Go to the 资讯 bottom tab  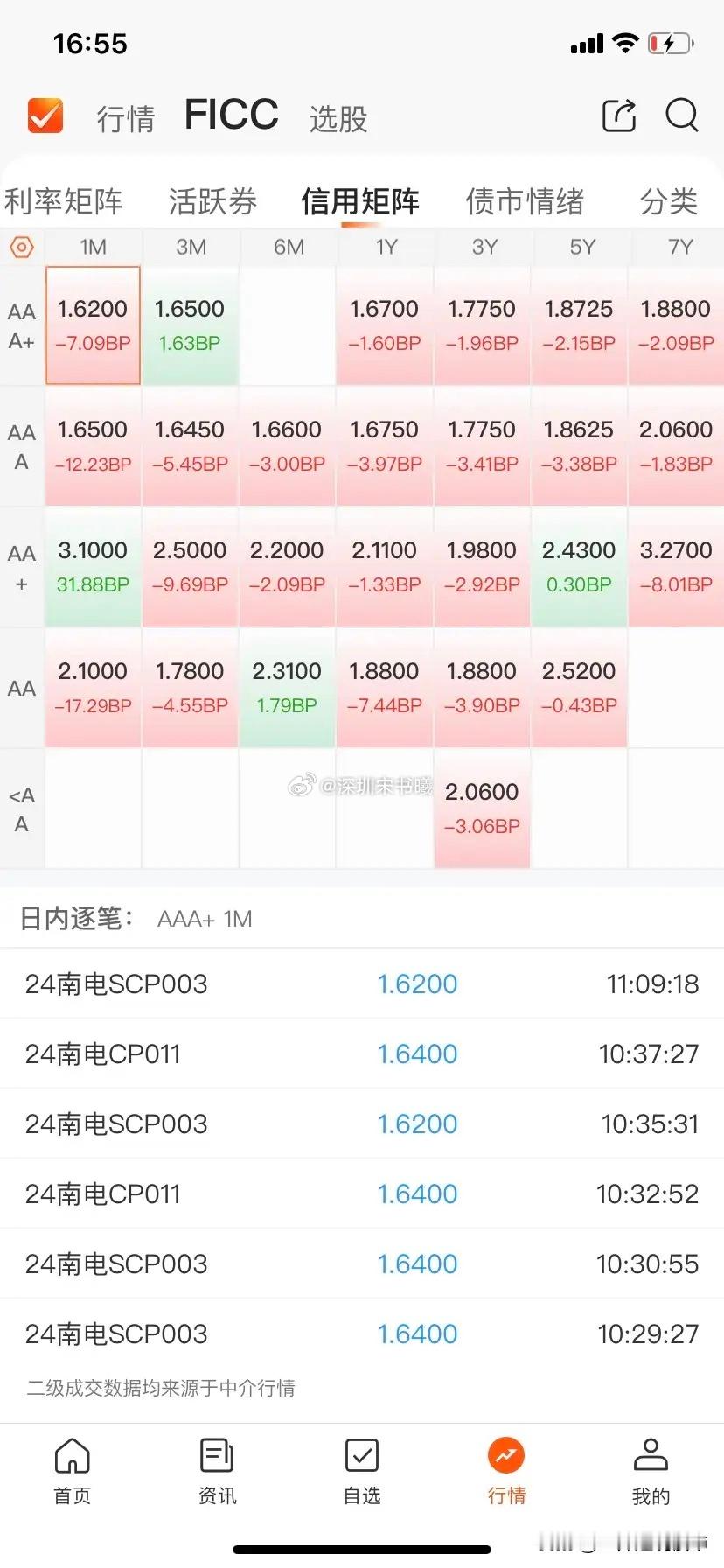point(217,1471)
